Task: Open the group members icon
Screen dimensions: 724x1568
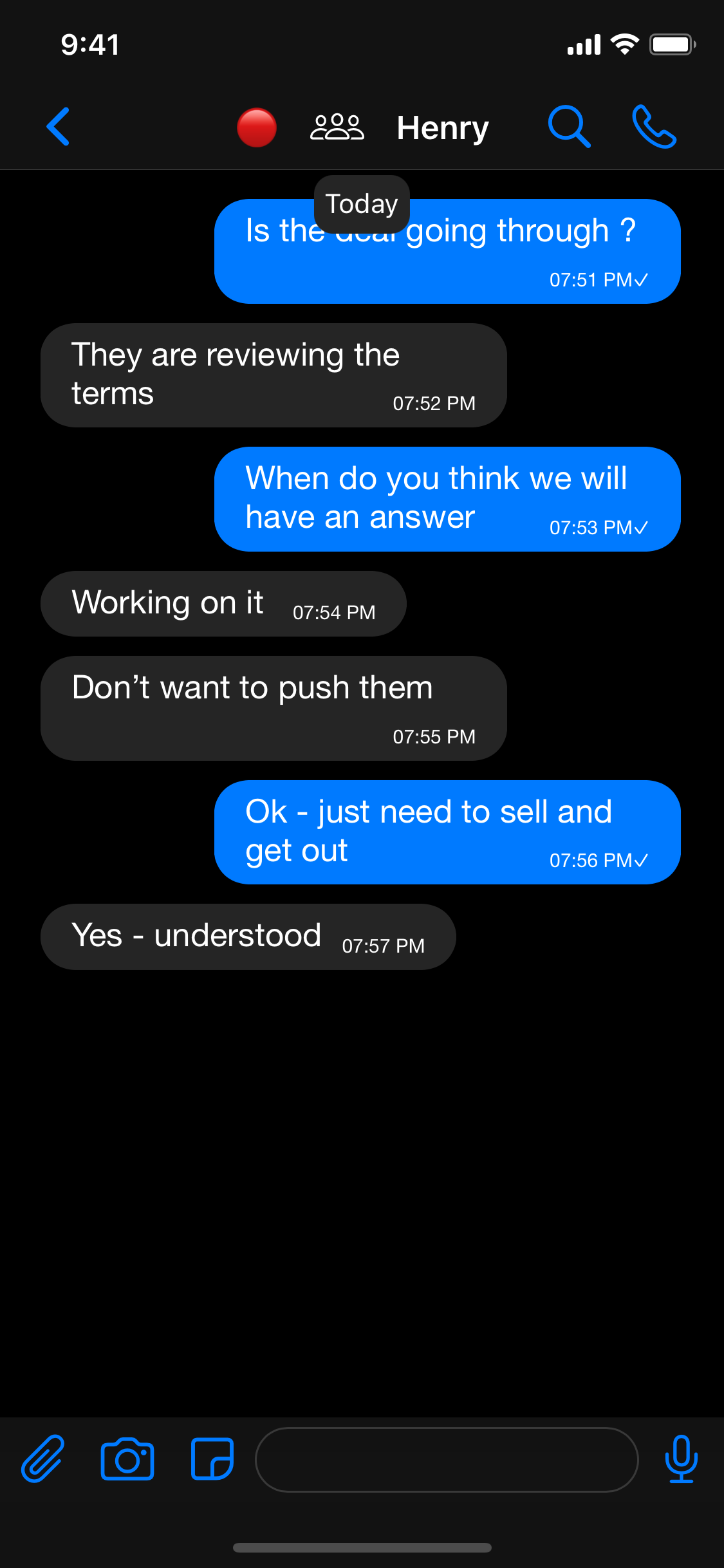Action: (337, 127)
